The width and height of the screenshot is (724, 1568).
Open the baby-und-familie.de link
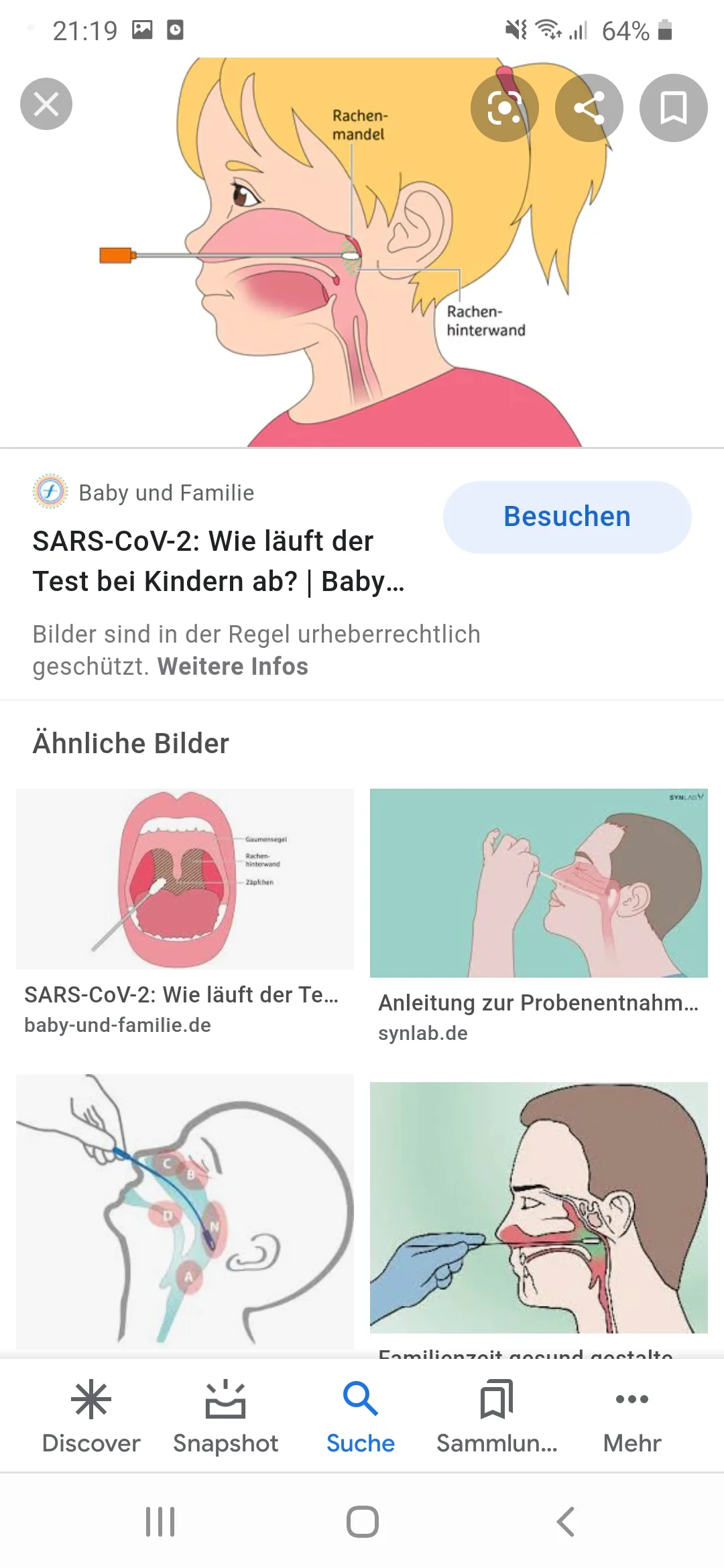[x=117, y=1025]
